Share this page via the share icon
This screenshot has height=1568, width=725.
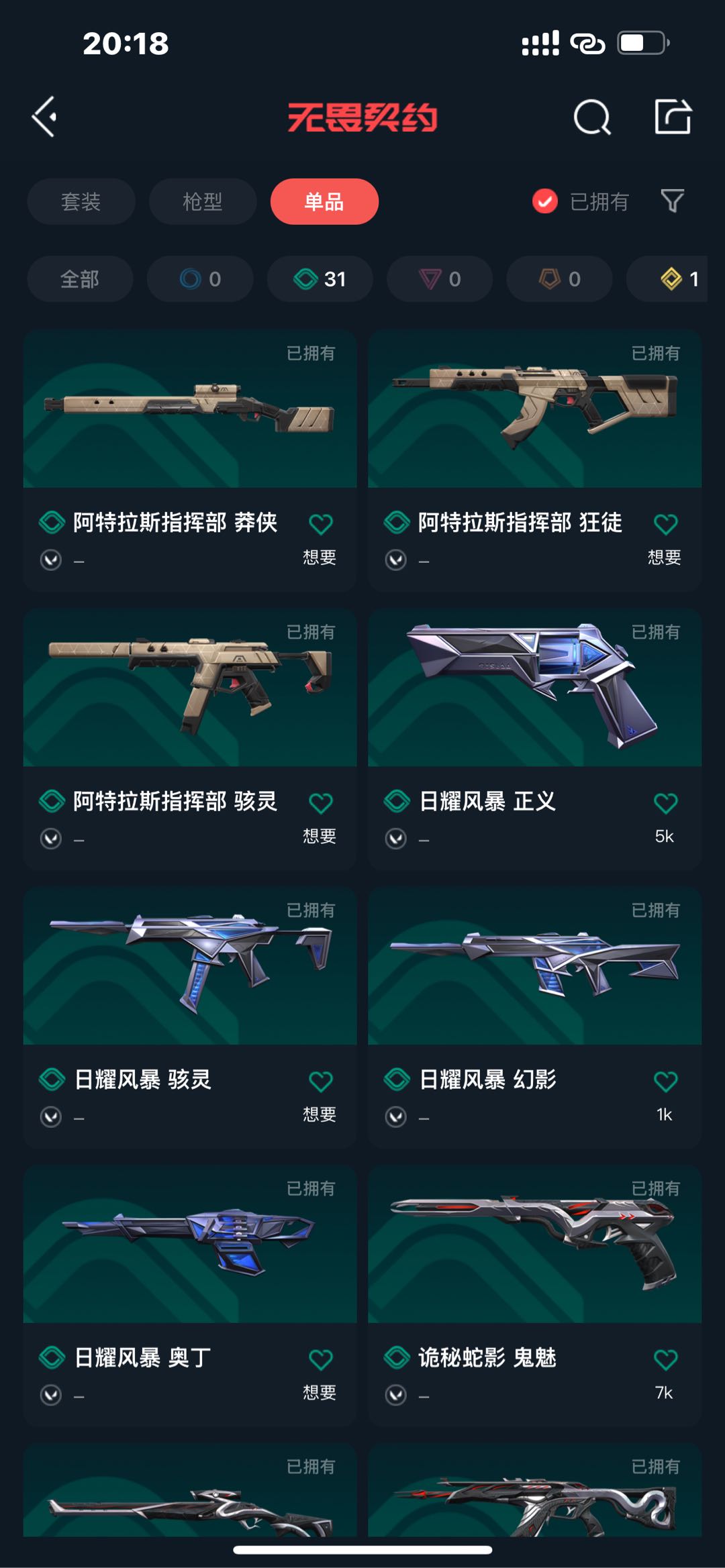coord(673,117)
